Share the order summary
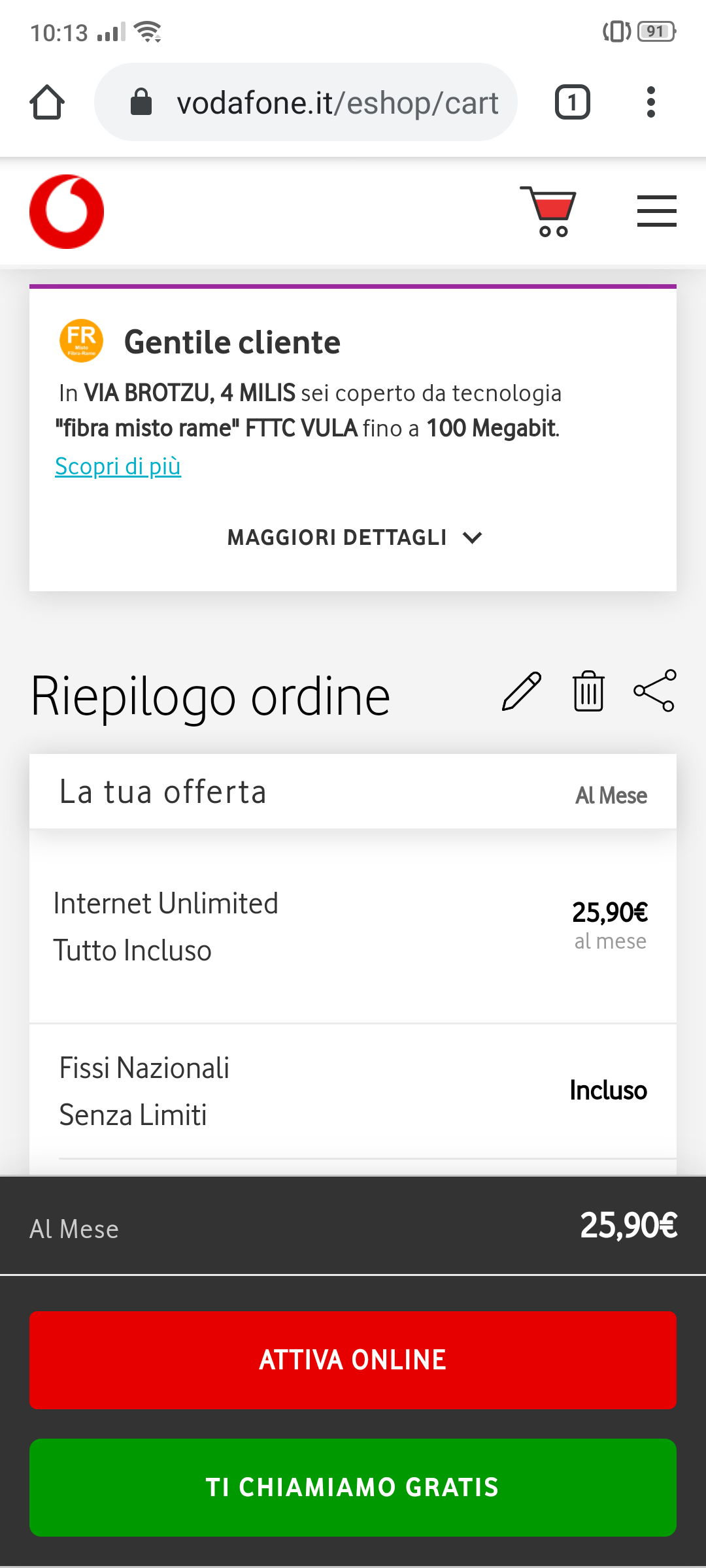This screenshot has height=1568, width=706. click(x=655, y=691)
